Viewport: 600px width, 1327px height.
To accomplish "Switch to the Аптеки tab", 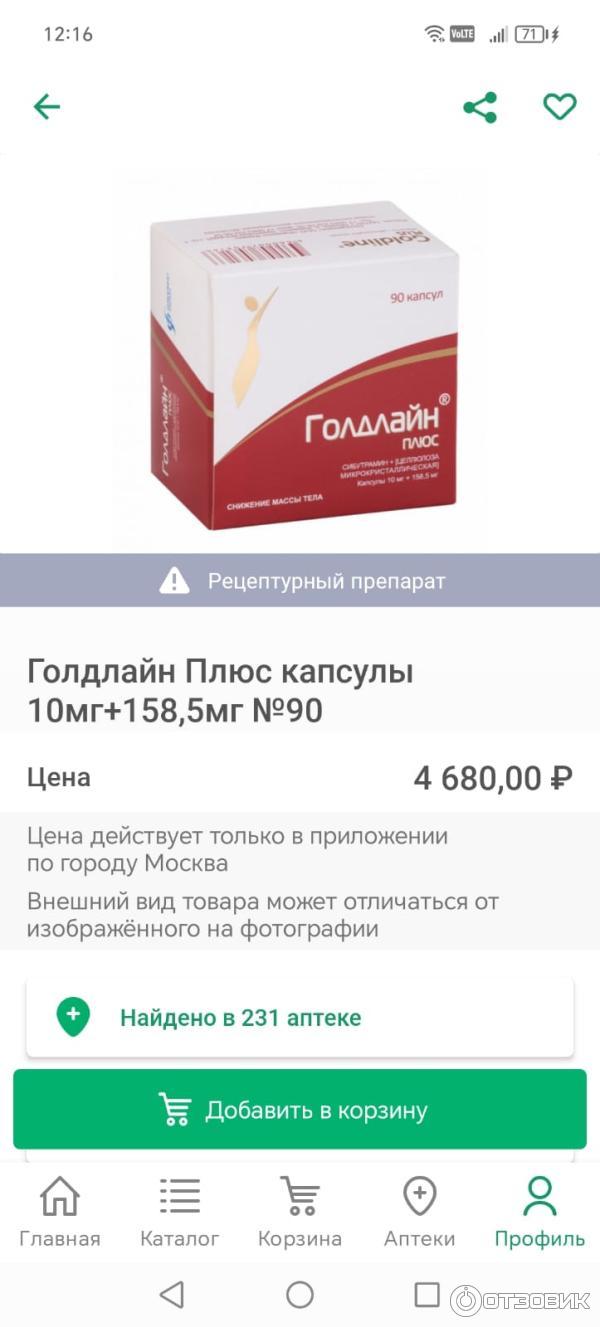I will (419, 1212).
